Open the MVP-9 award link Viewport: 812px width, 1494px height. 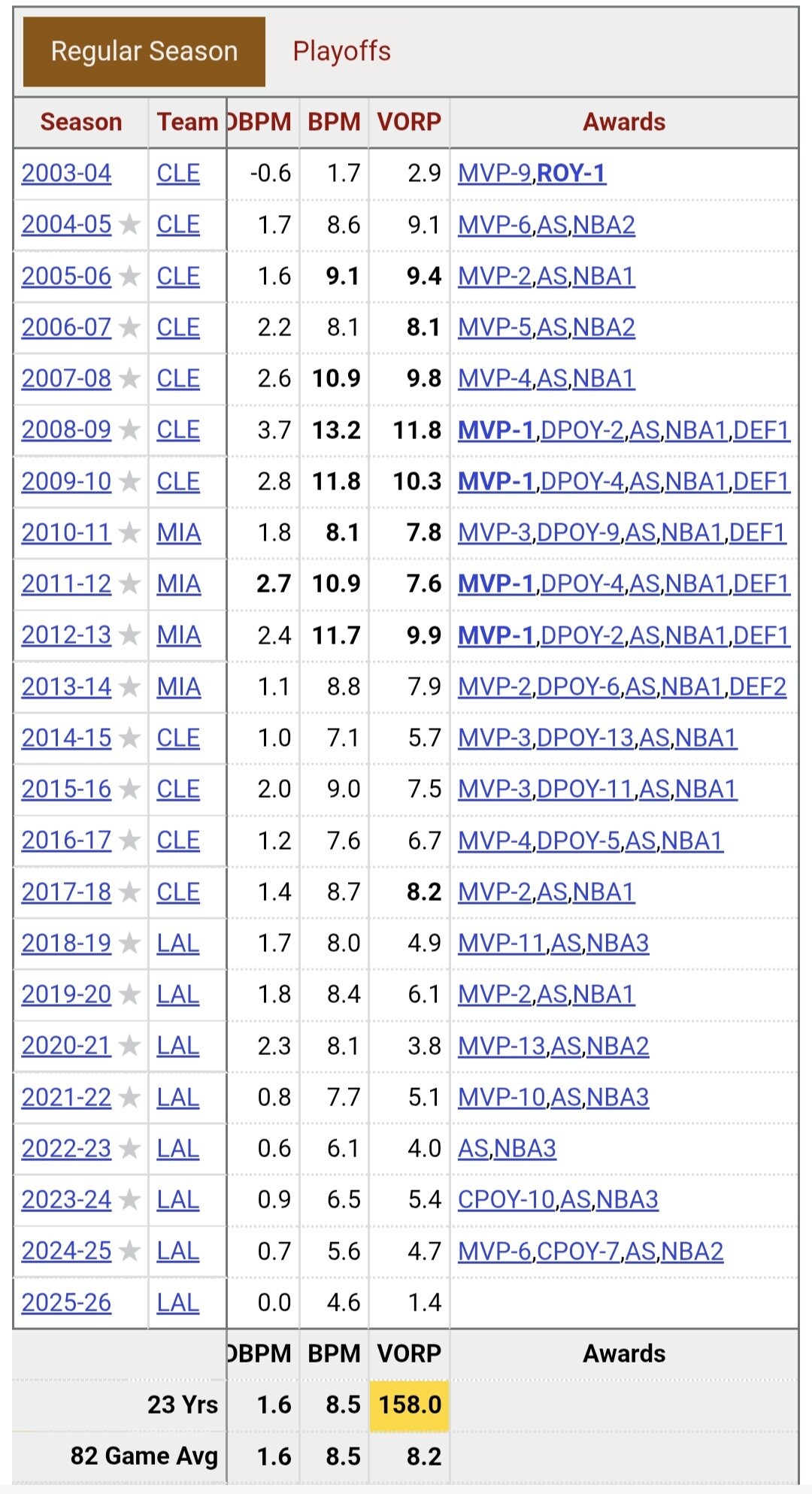[495, 173]
